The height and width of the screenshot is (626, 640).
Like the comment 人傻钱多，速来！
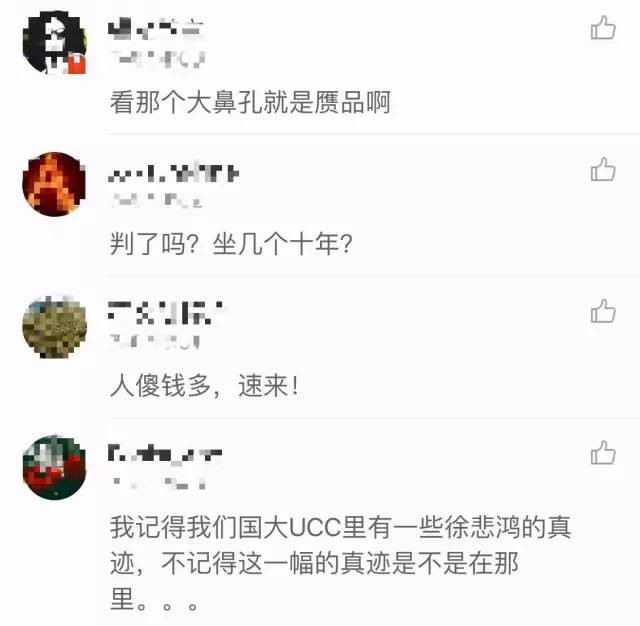[x=603, y=311]
